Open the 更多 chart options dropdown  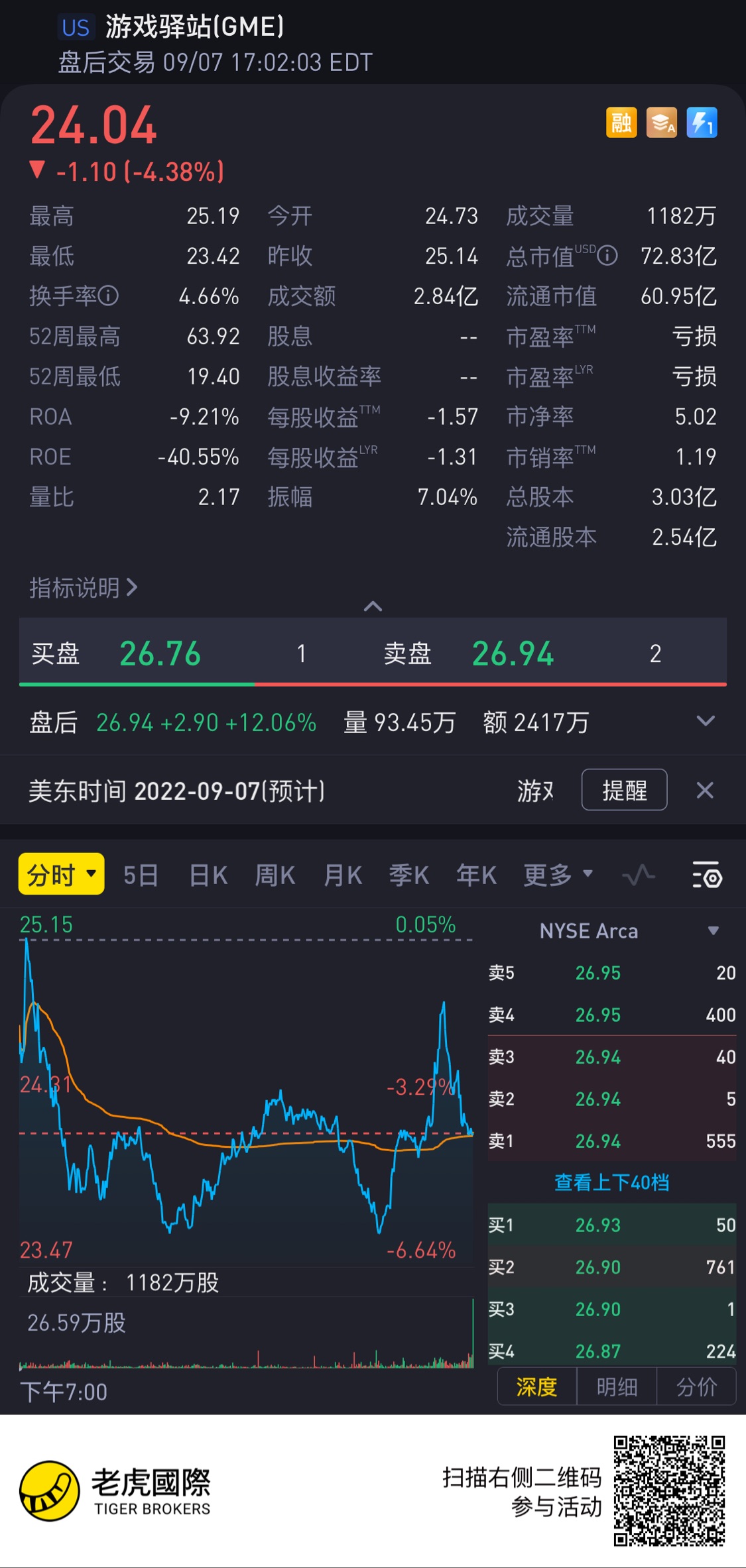click(x=558, y=875)
